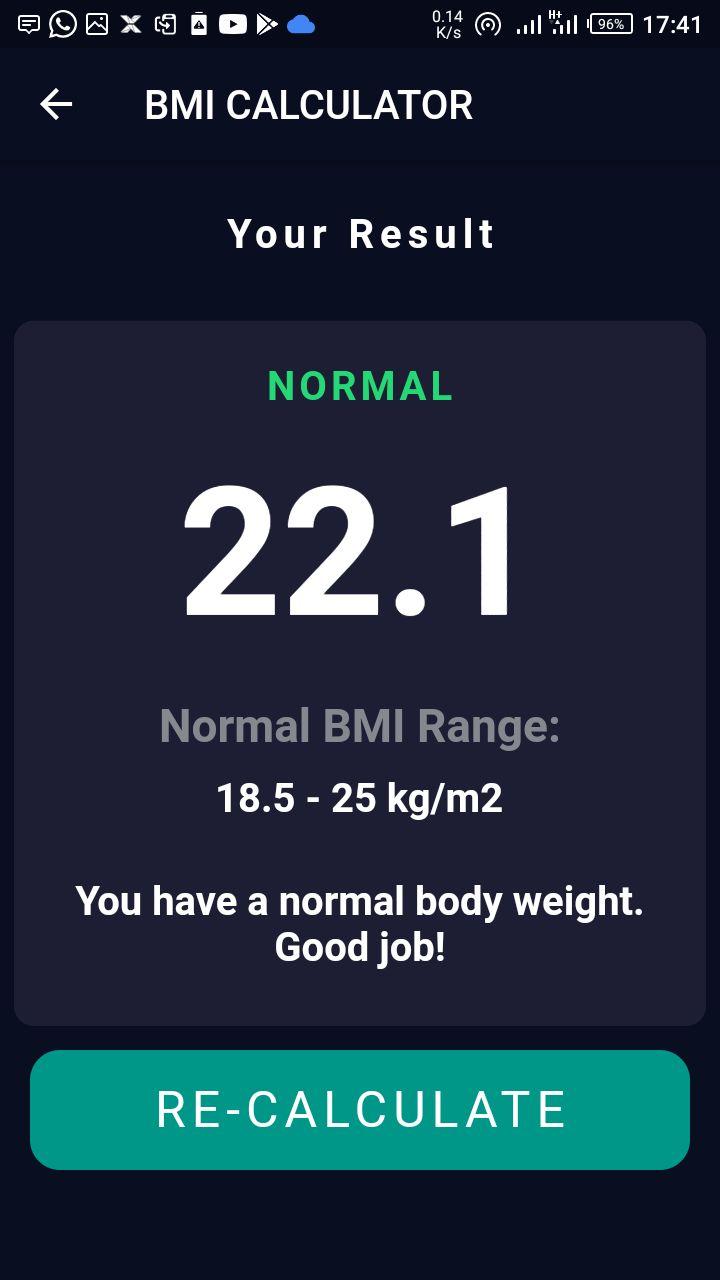
Task: Tap the messaging notification icon
Action: click(x=29, y=23)
